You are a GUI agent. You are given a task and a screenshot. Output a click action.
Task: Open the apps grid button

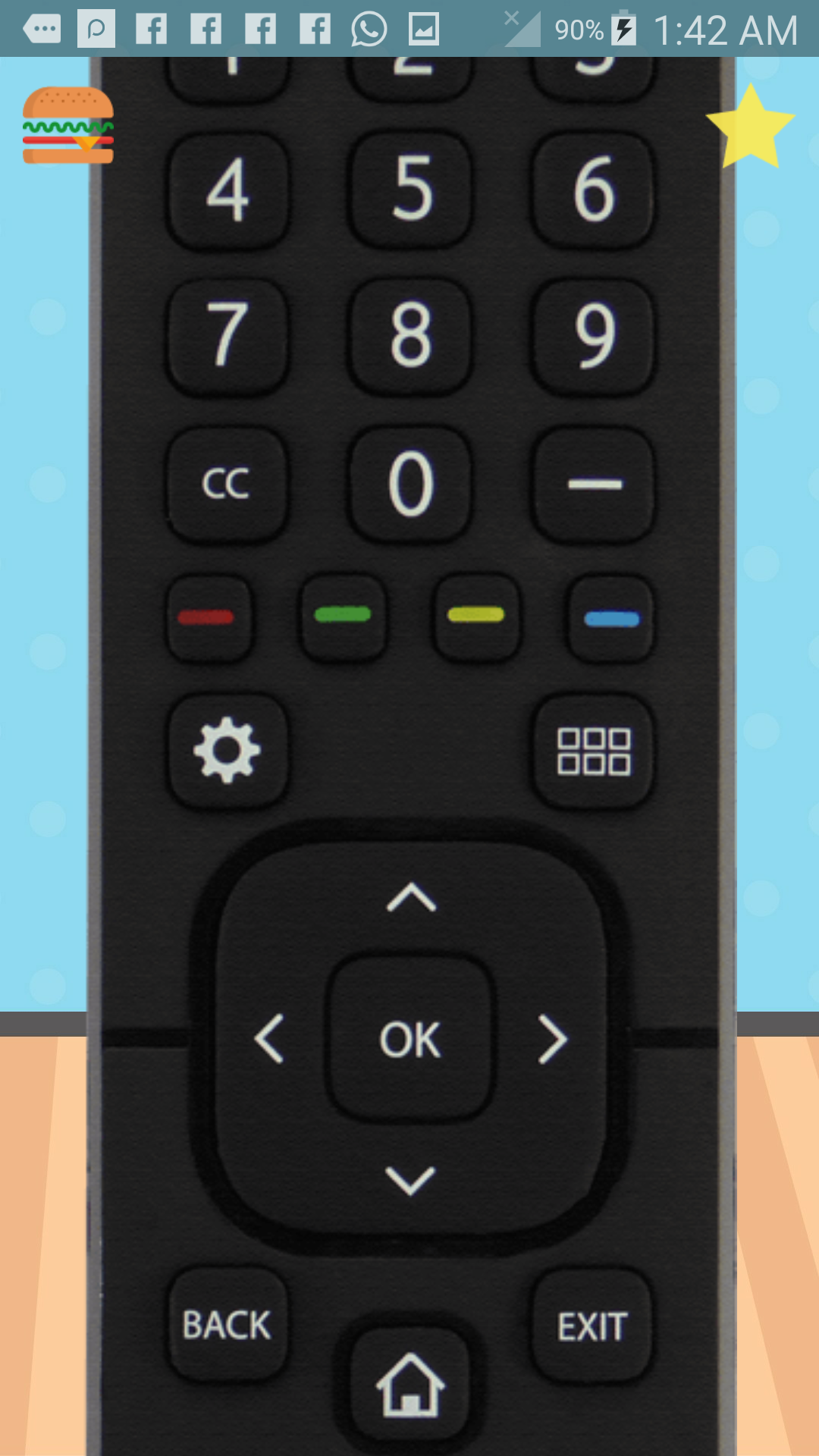[594, 751]
